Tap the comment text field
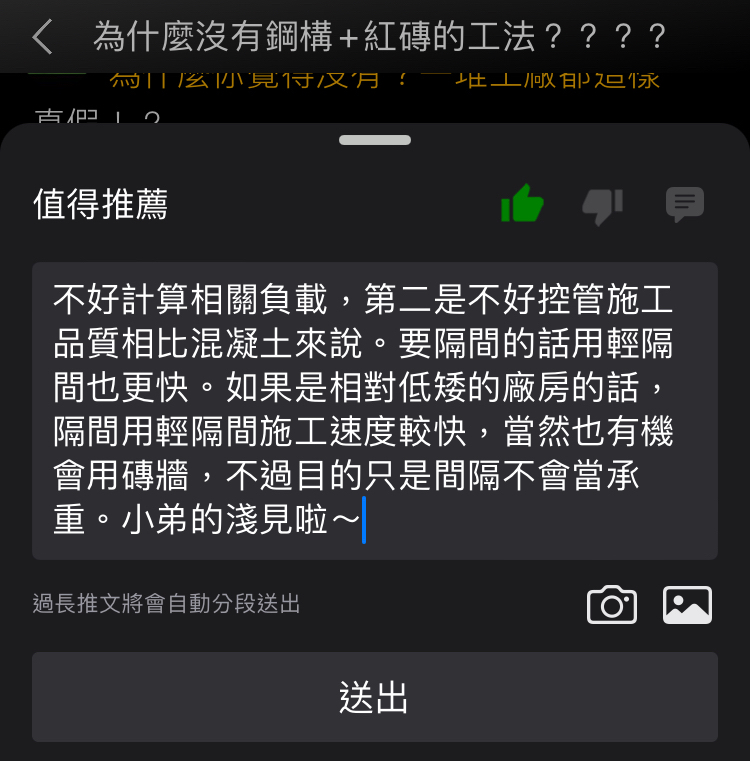Image resolution: width=750 pixels, height=761 pixels. 374,410
